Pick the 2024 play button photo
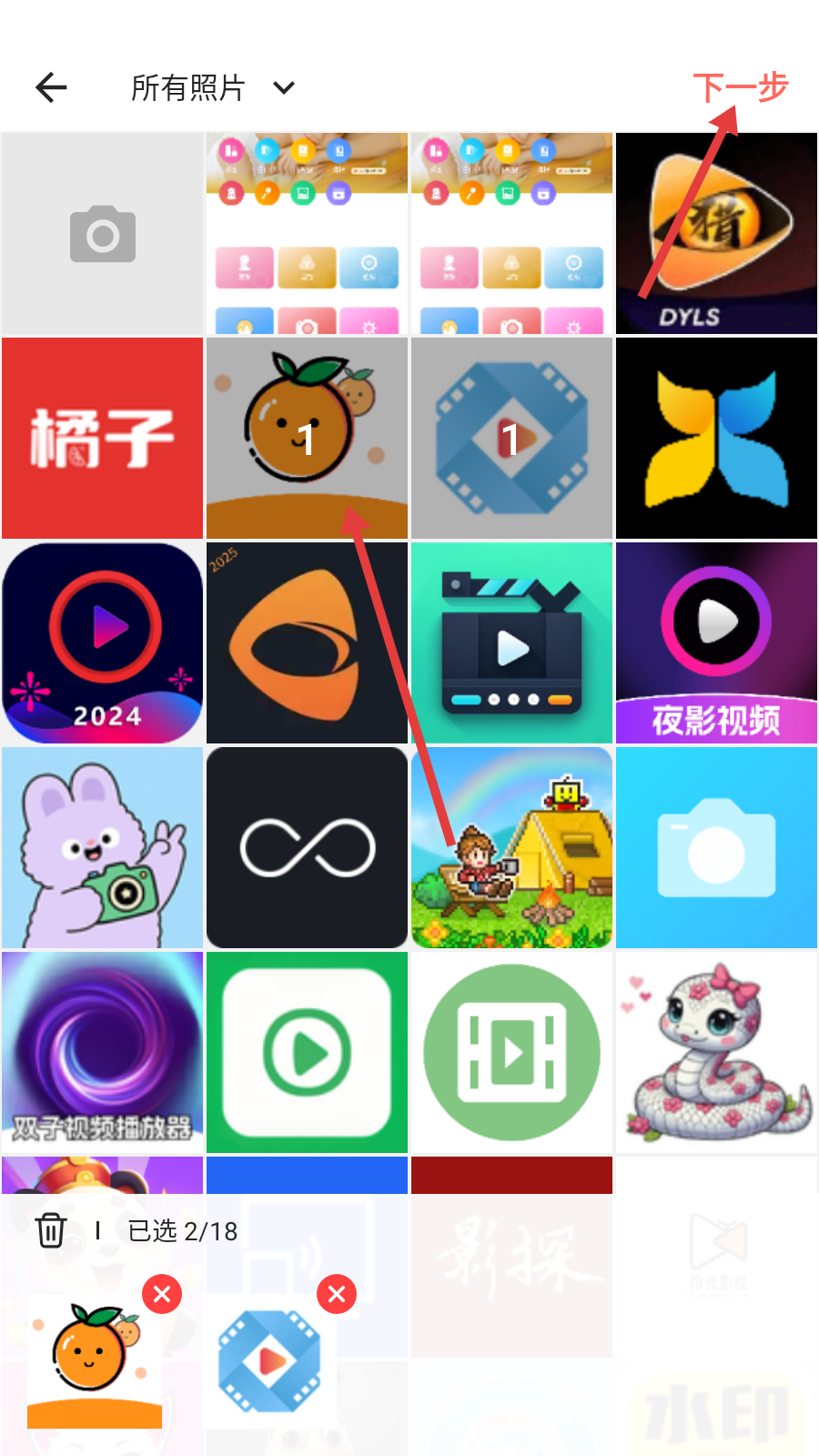The width and height of the screenshot is (819, 1456). tap(102, 642)
